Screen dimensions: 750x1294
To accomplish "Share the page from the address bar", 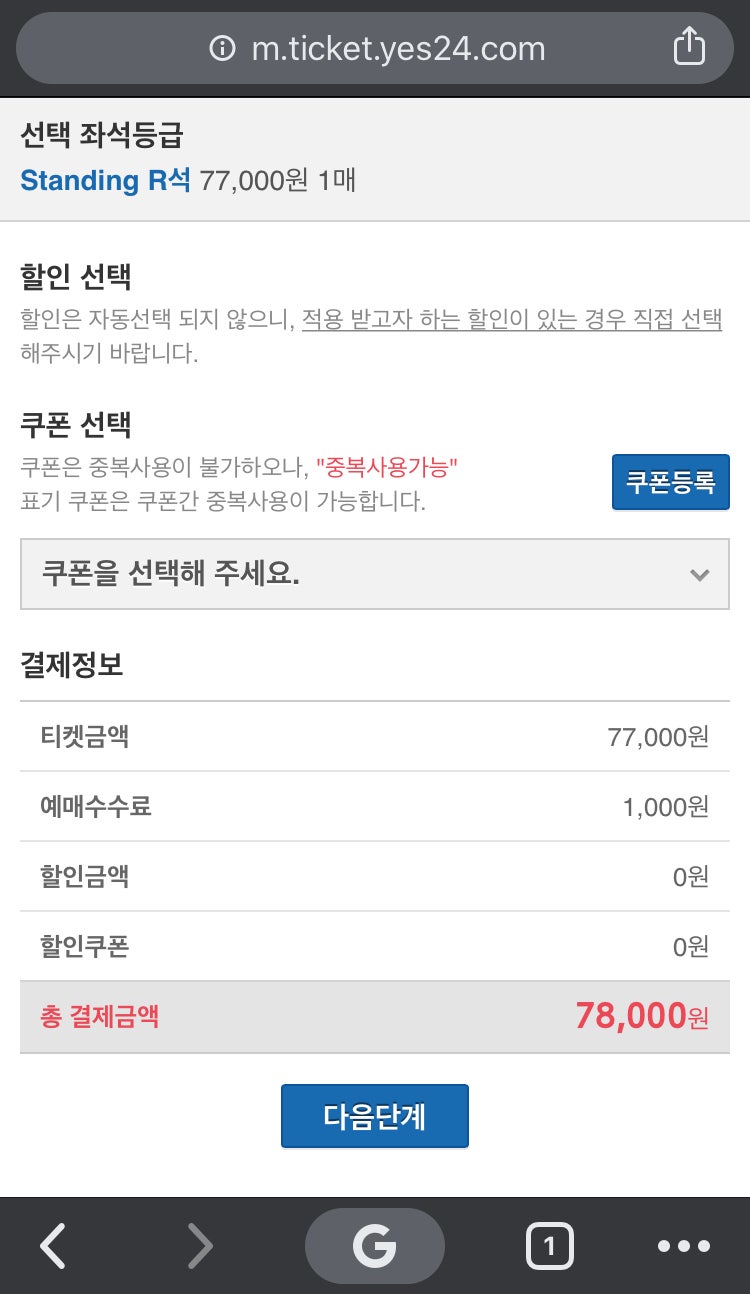I will click(689, 47).
